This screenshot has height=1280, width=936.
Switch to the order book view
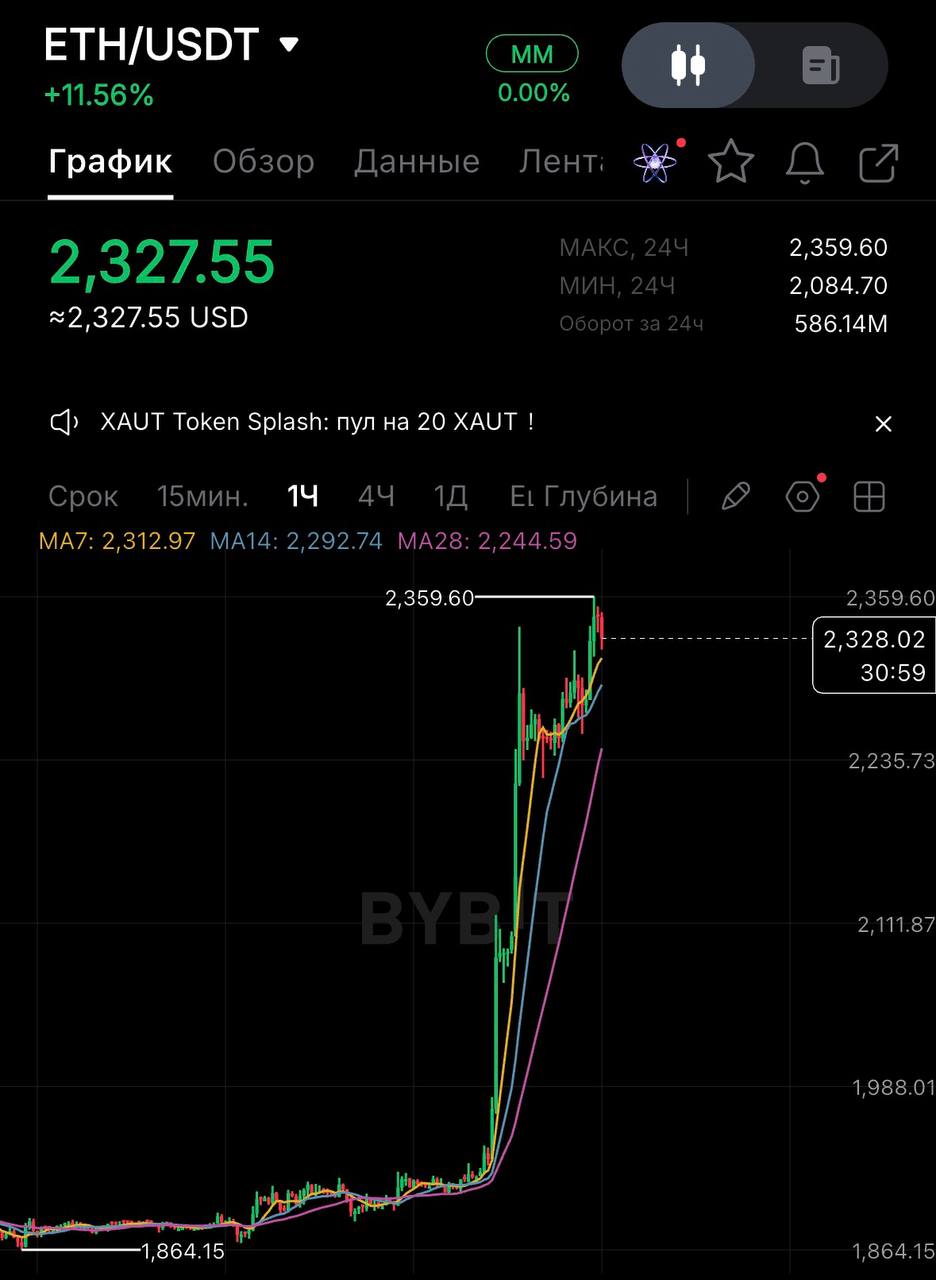coord(821,65)
